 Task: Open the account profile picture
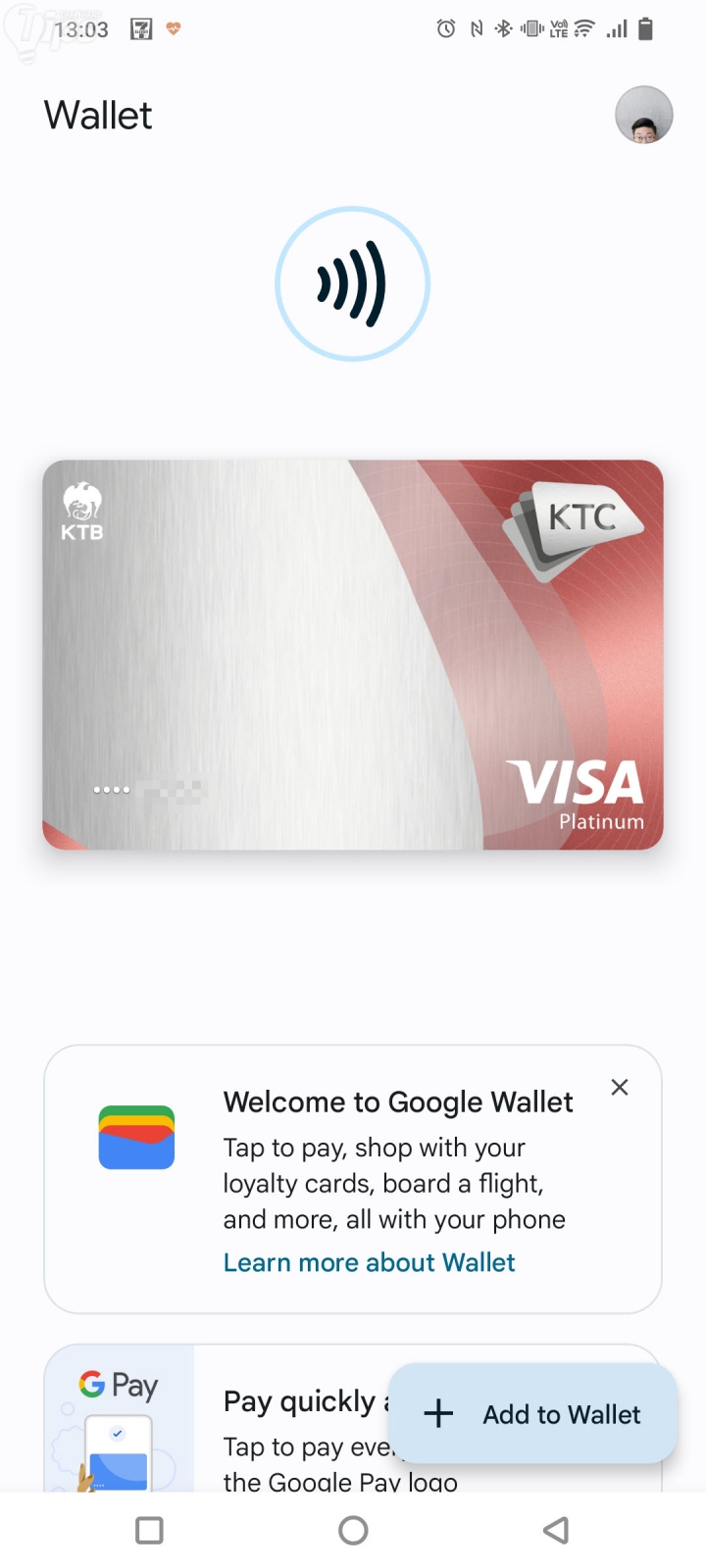point(643,116)
